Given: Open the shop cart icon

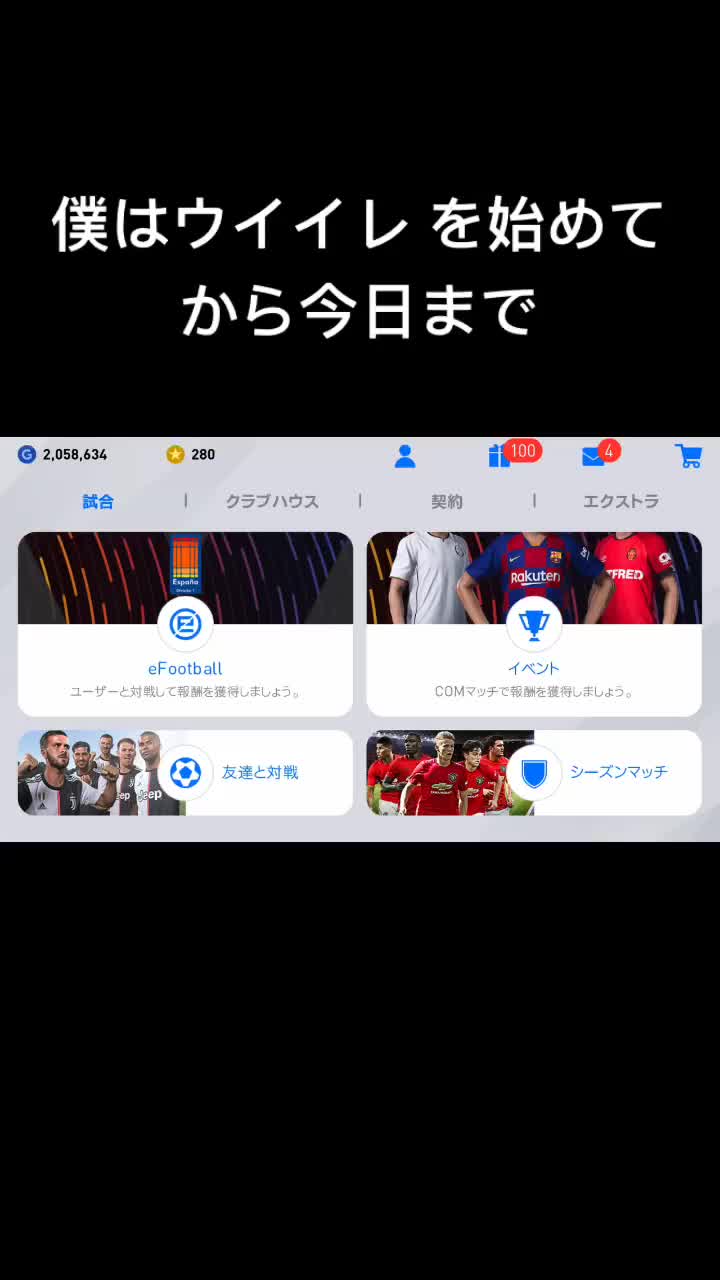Looking at the screenshot, I should (689, 457).
